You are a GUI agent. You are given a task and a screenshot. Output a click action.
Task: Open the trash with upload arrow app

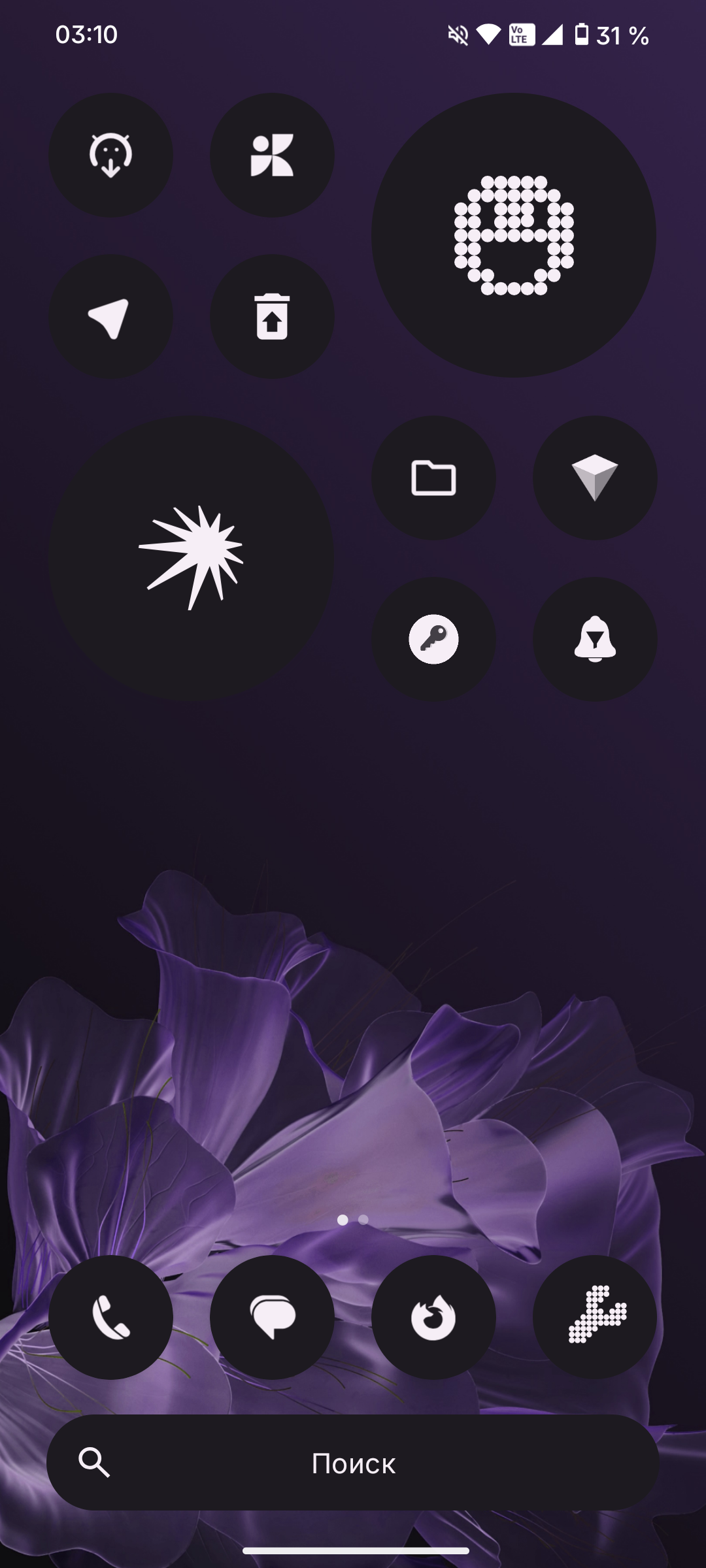point(272,316)
